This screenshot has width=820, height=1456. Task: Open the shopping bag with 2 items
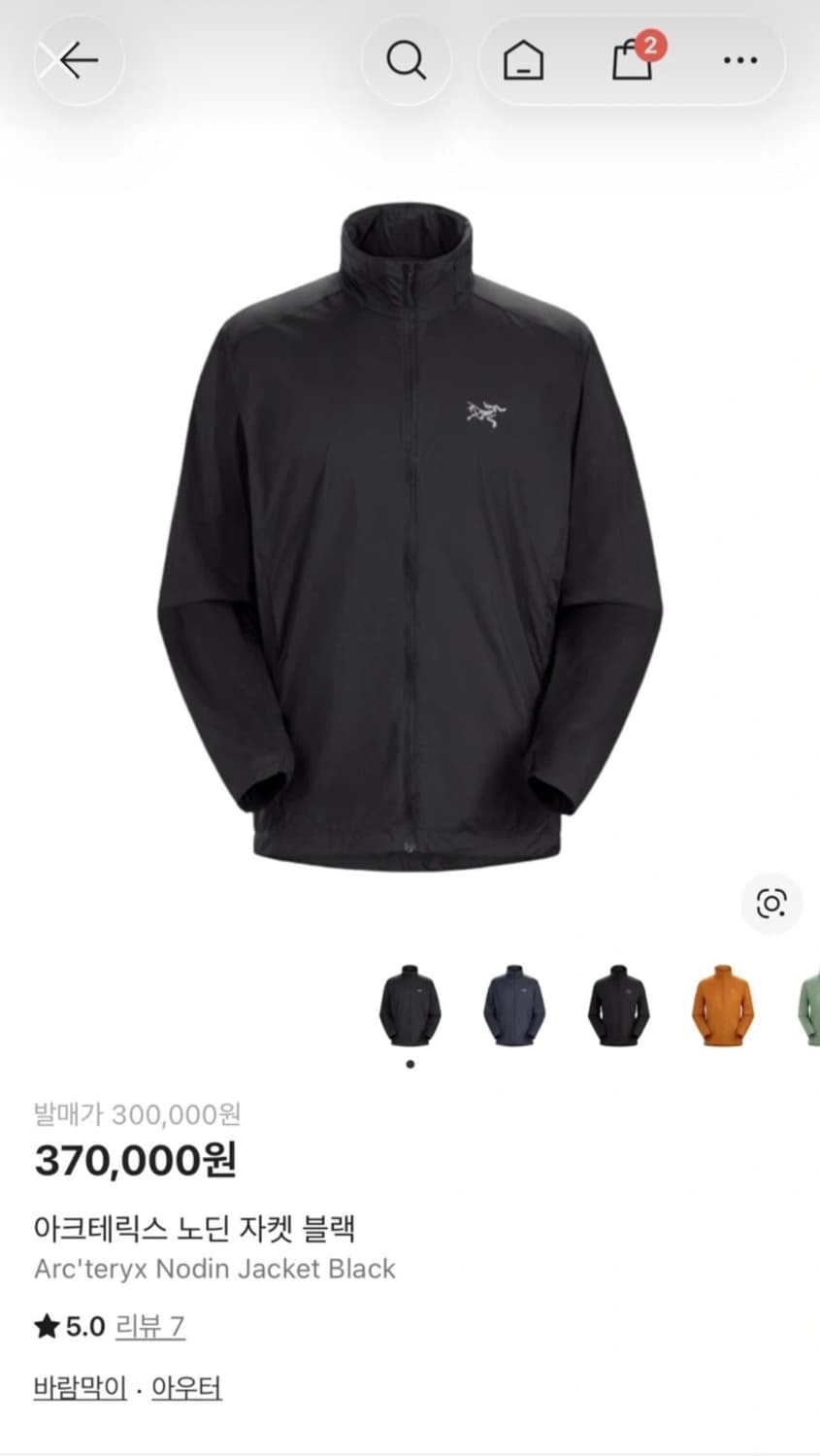coord(632,60)
